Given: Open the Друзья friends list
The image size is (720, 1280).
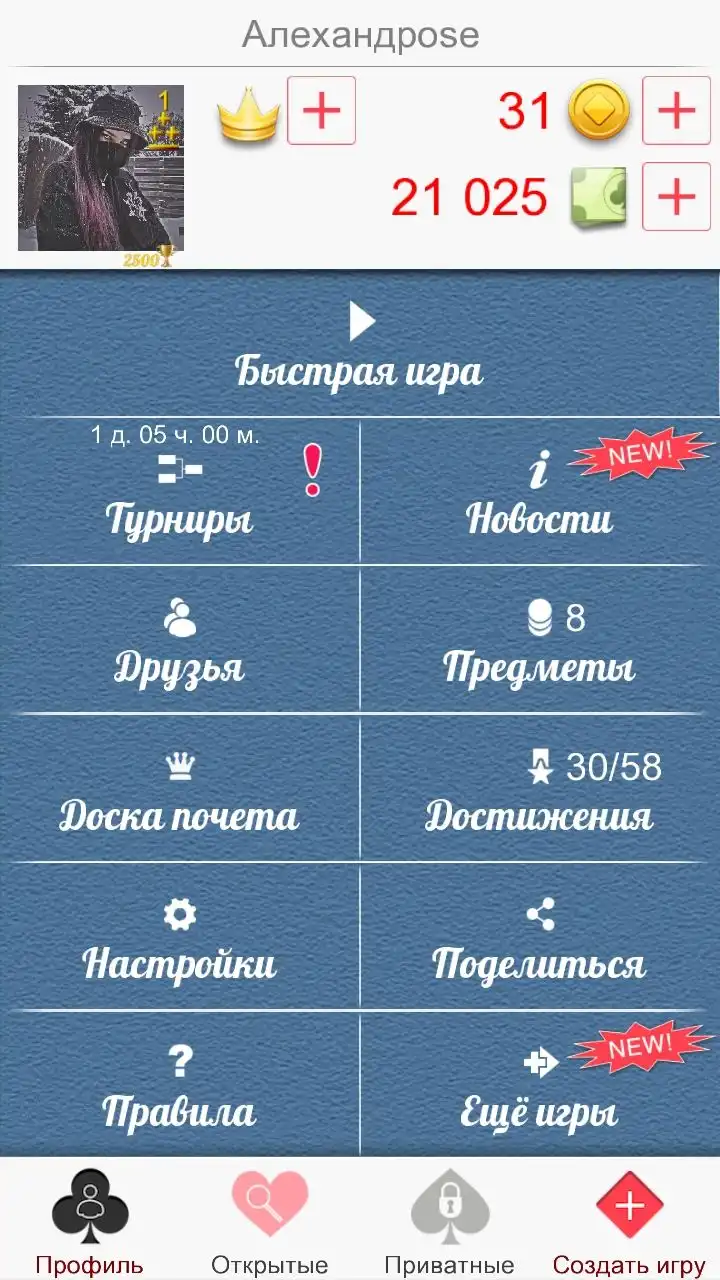Looking at the screenshot, I should pos(180,640).
